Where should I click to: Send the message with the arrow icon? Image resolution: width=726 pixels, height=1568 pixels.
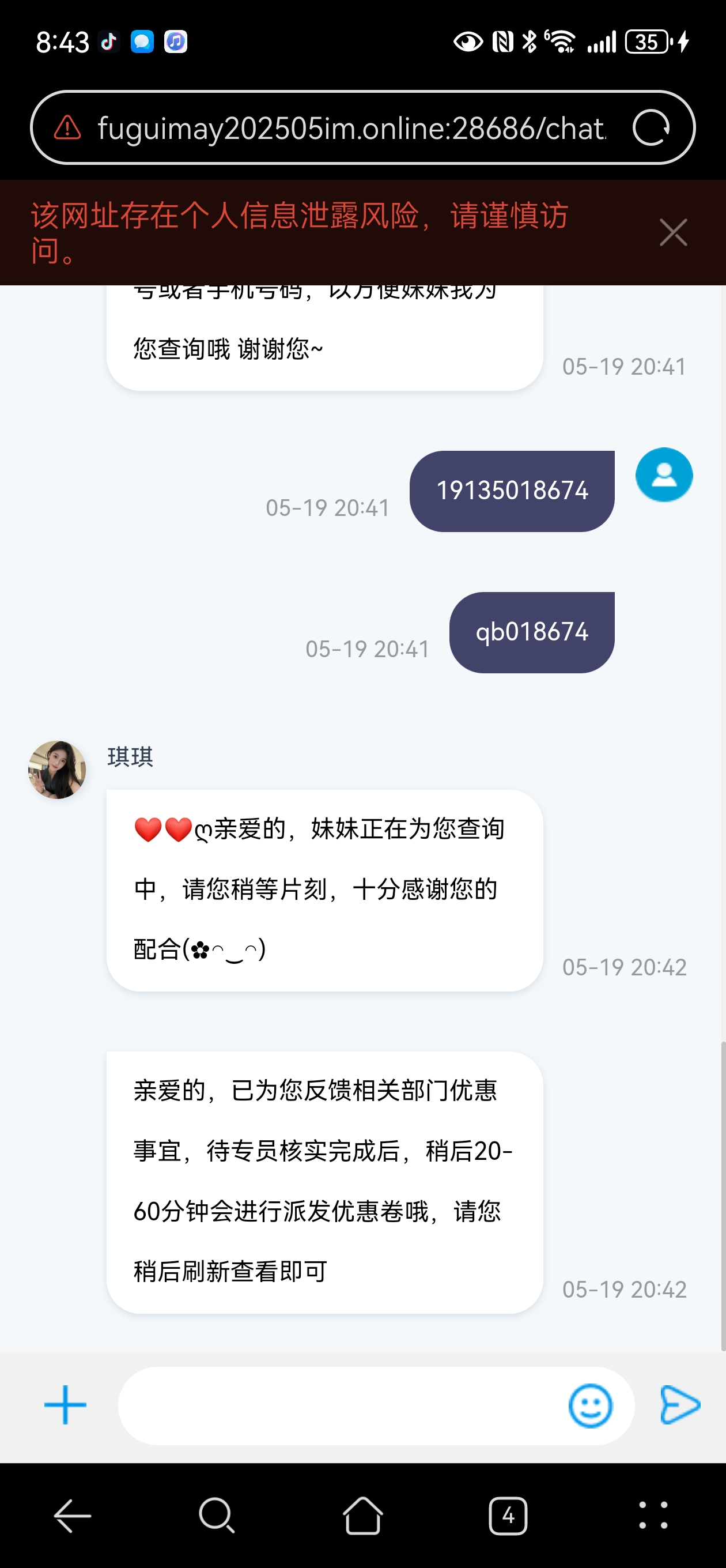coord(680,1405)
